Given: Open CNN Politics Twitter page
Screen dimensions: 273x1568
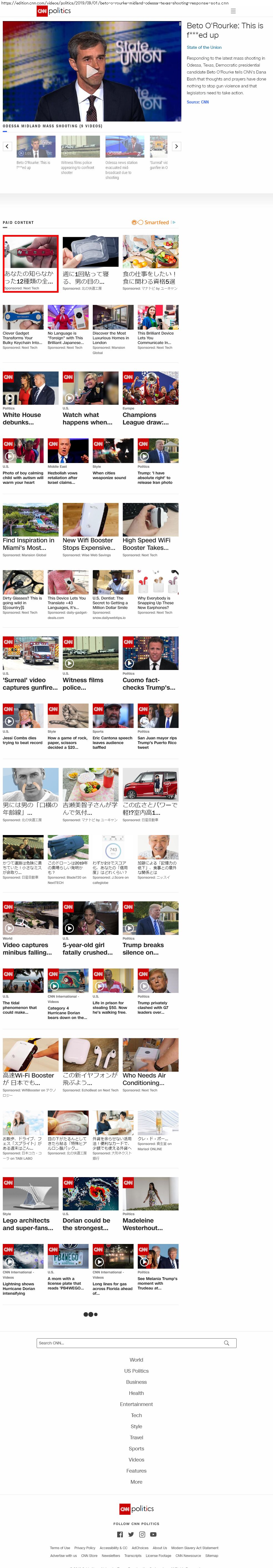Looking at the screenshot, I should [x=131, y=1534].
